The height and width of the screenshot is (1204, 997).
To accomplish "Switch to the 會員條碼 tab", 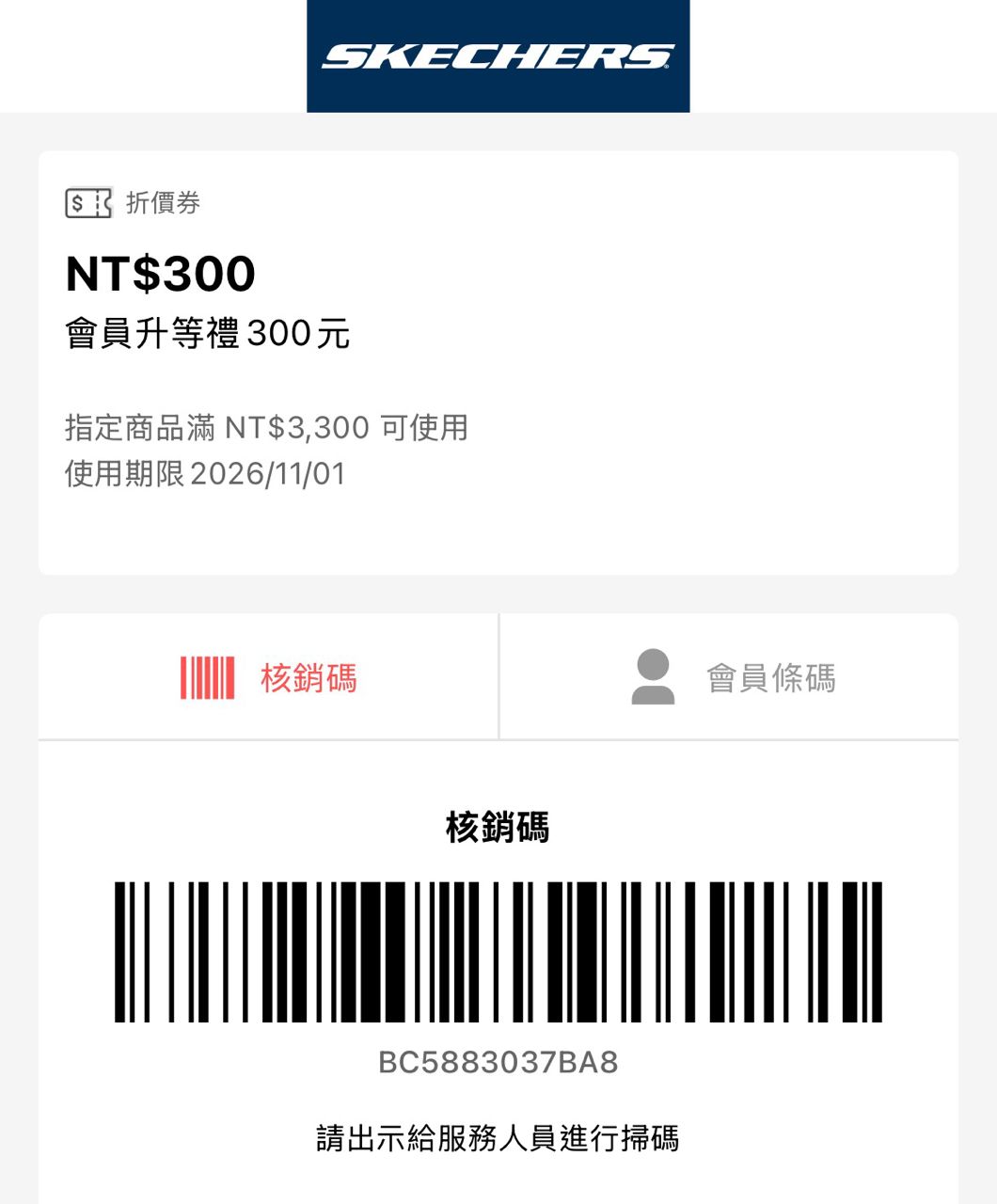I will [x=732, y=677].
